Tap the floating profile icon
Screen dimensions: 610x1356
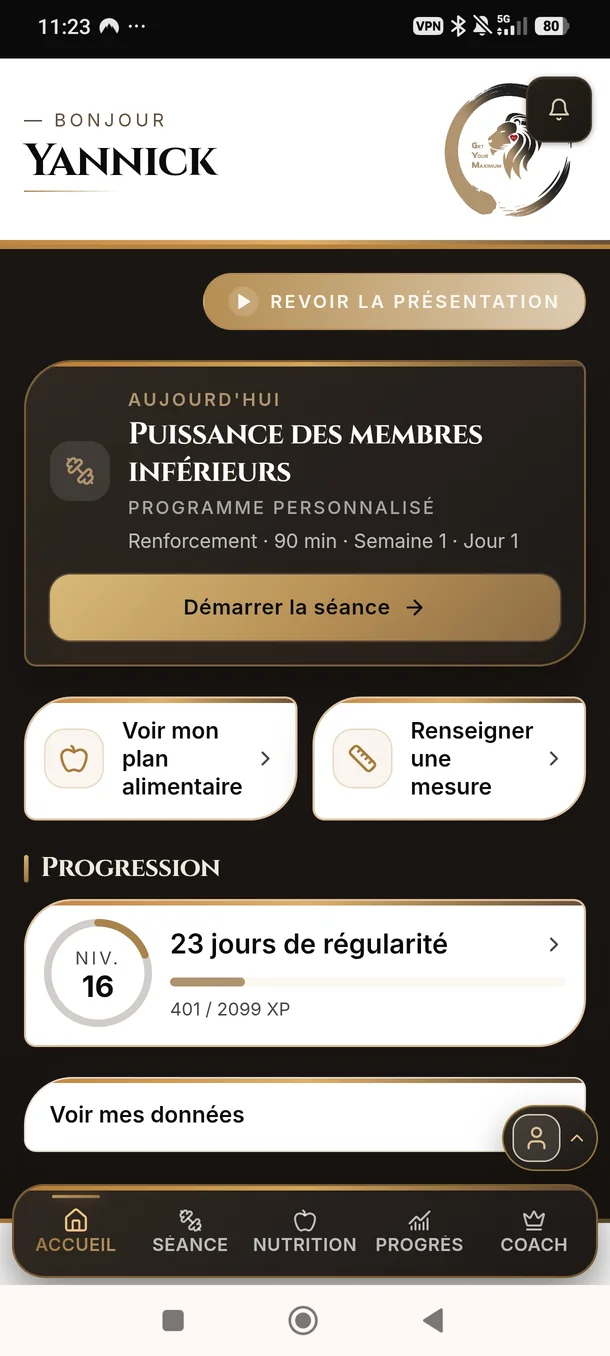click(536, 1138)
